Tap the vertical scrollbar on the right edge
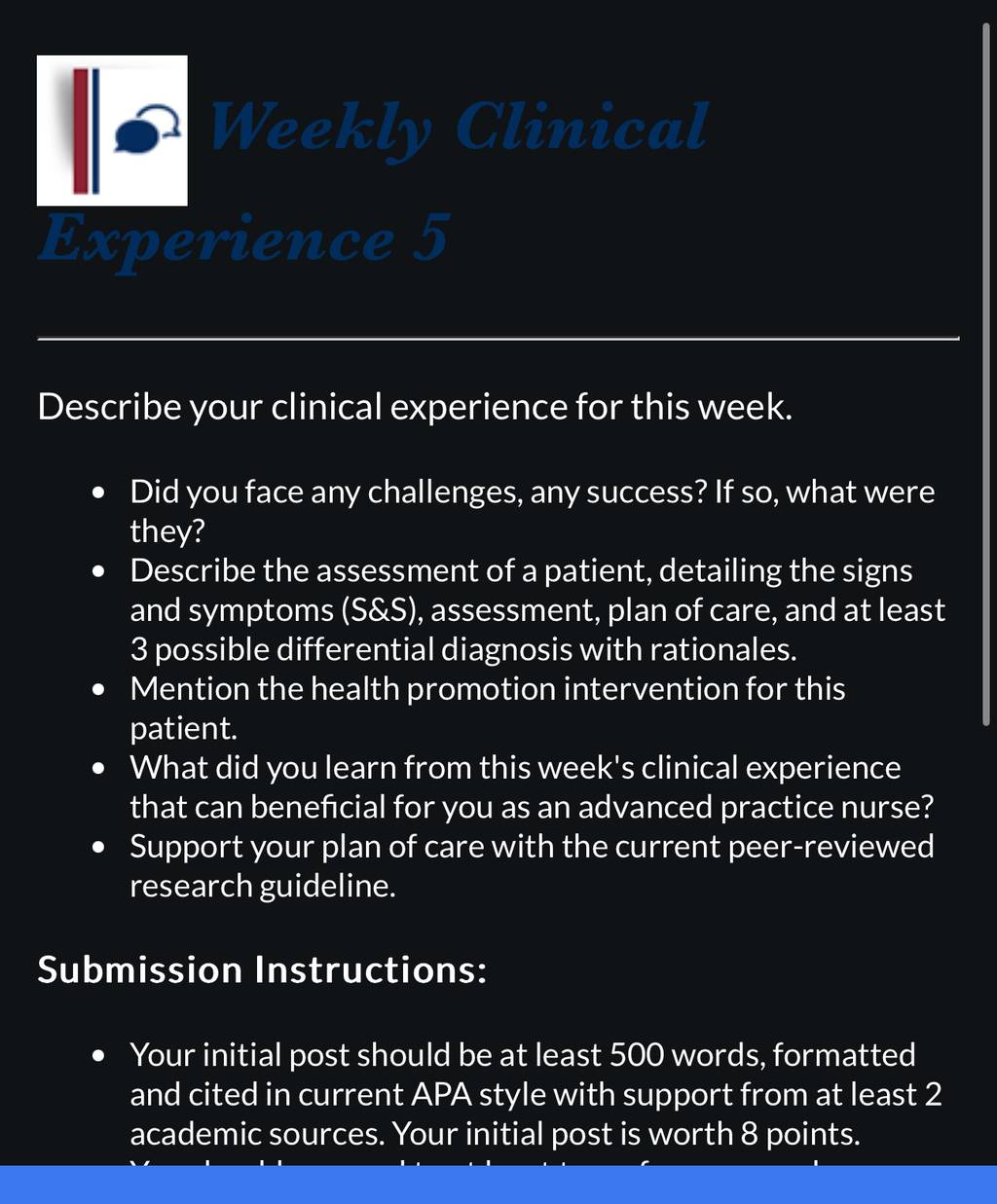The width and height of the screenshot is (997, 1204). 985,374
